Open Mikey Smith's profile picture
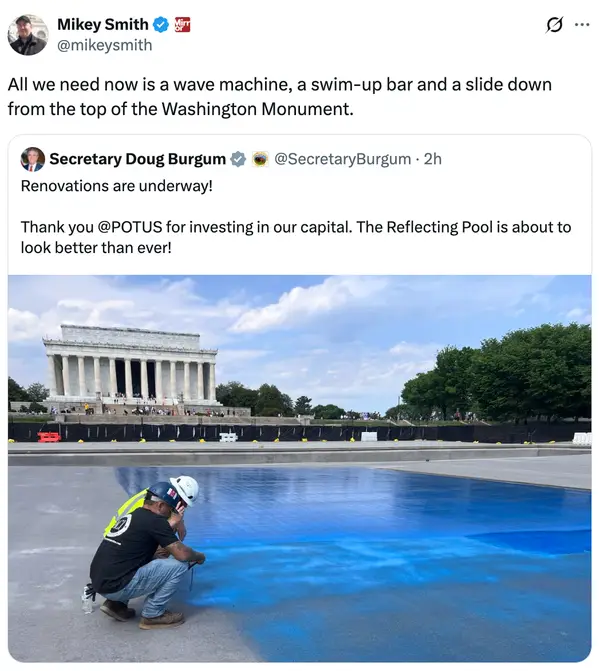600x671 pixels. pyautogui.click(x=27, y=34)
